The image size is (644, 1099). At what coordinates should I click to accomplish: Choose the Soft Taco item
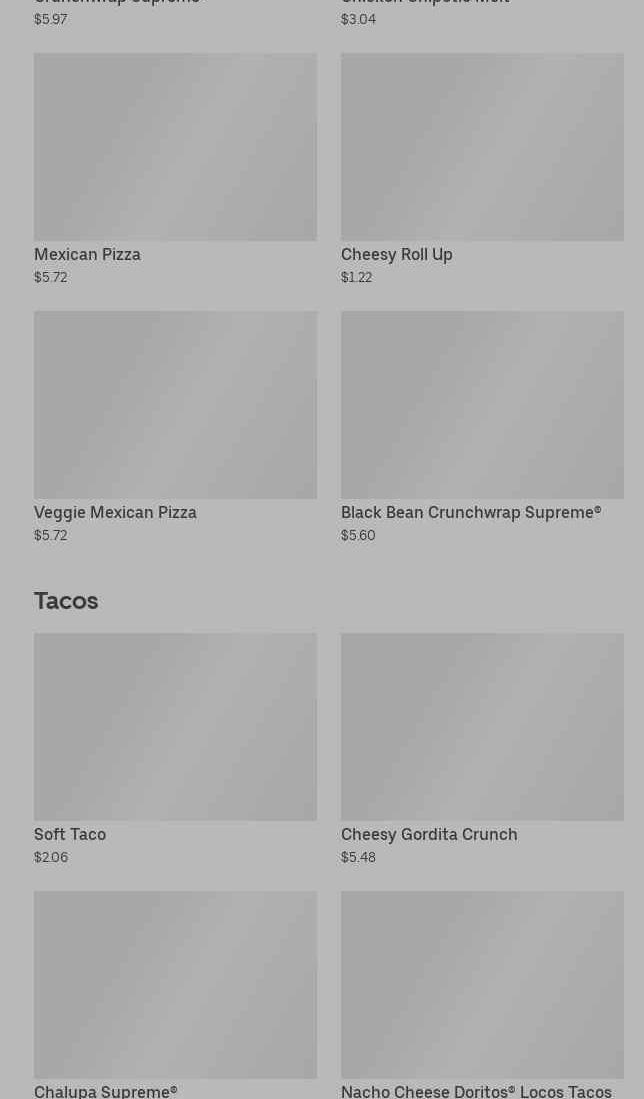coord(175,749)
